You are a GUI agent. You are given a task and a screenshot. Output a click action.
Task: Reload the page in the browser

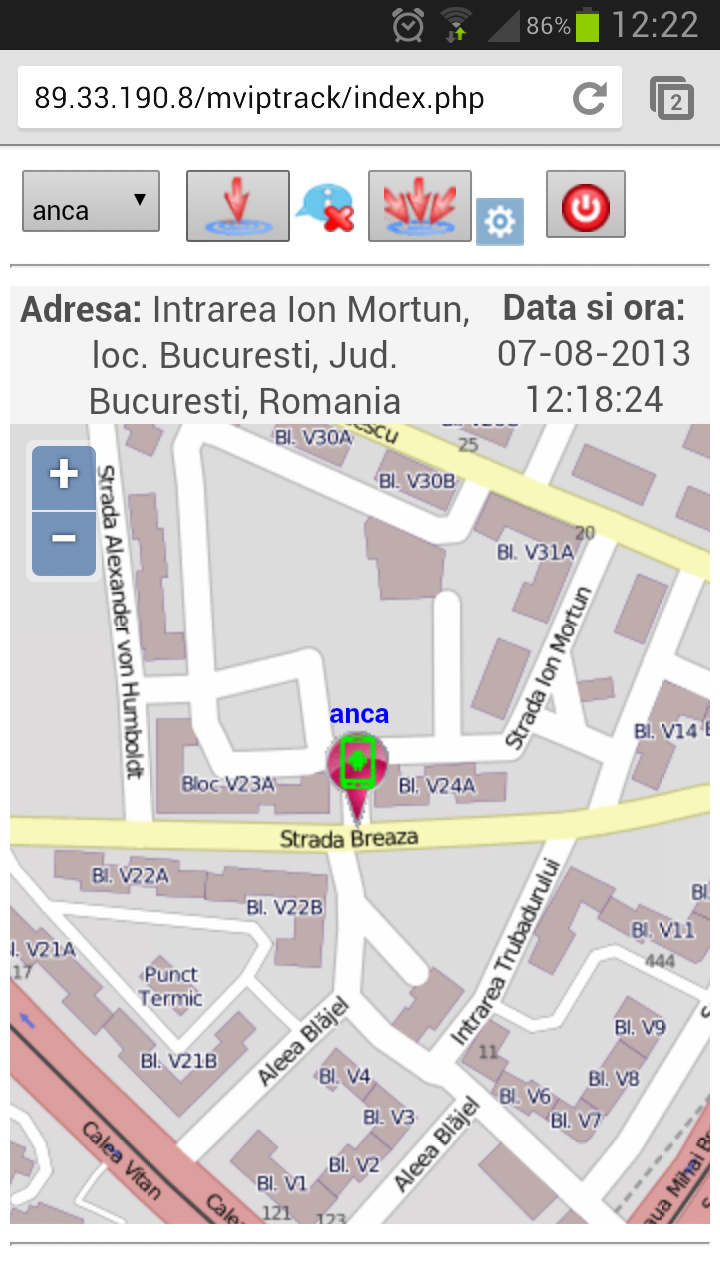[x=589, y=98]
